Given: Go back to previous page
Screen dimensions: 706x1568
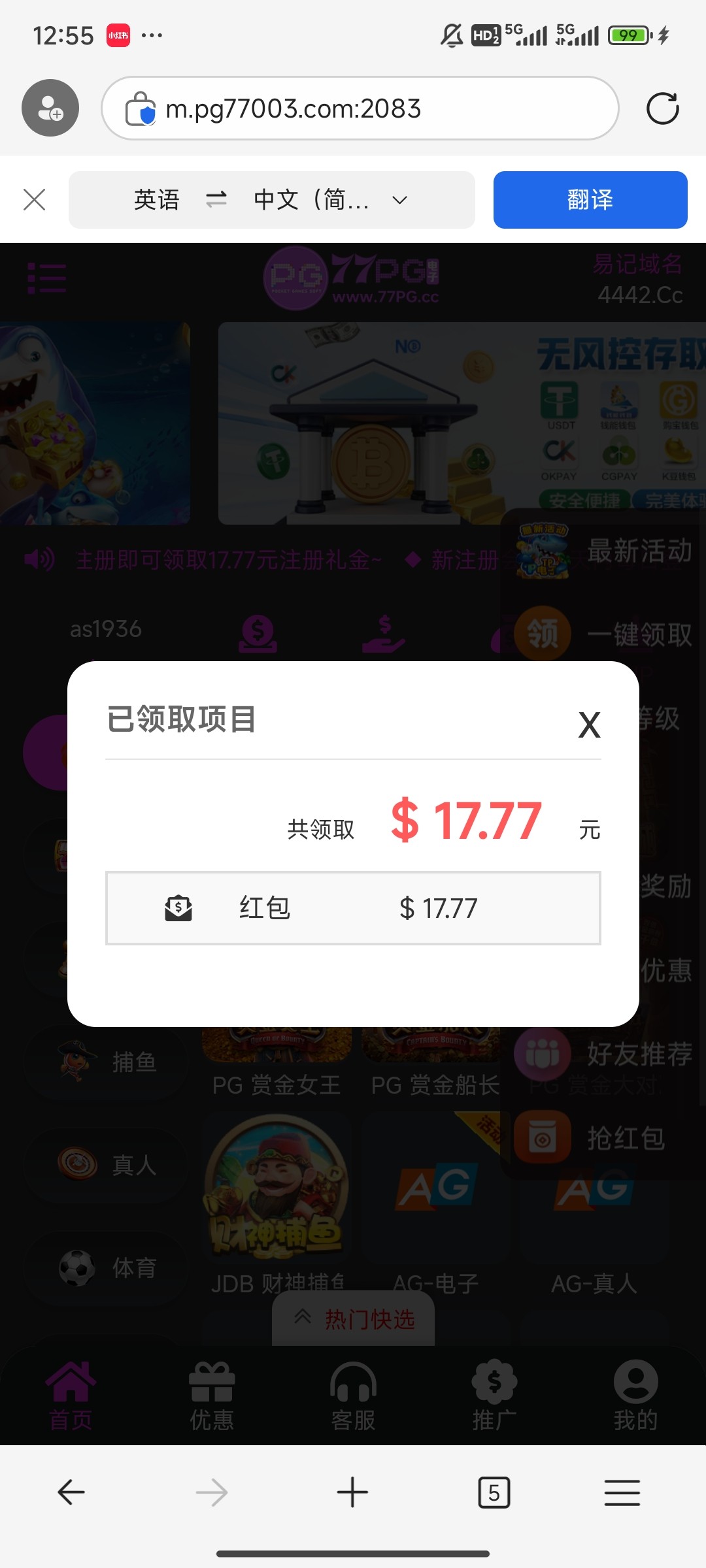Looking at the screenshot, I should (x=71, y=1492).
